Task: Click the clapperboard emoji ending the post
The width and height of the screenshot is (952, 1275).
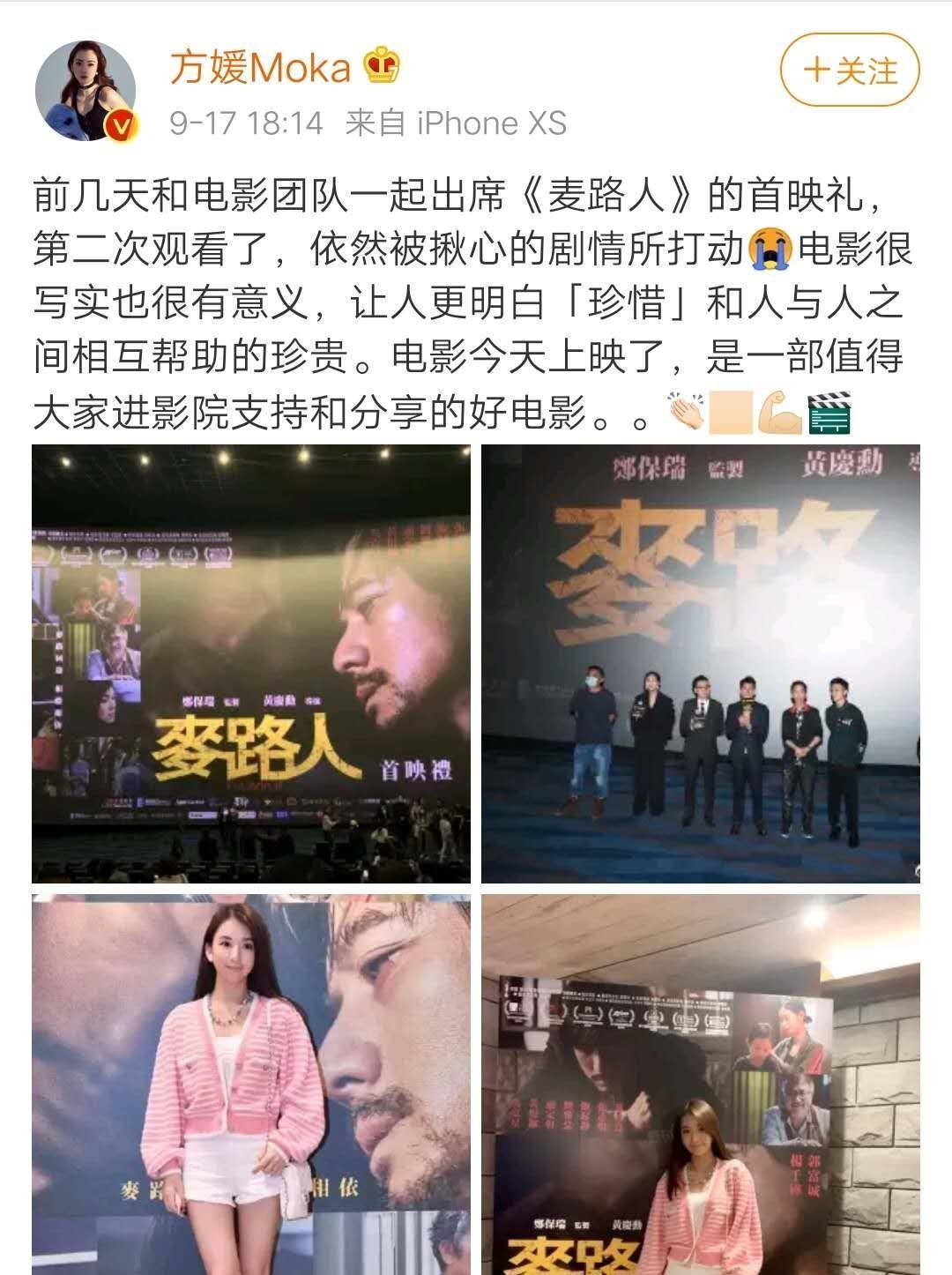Action: tap(830, 411)
